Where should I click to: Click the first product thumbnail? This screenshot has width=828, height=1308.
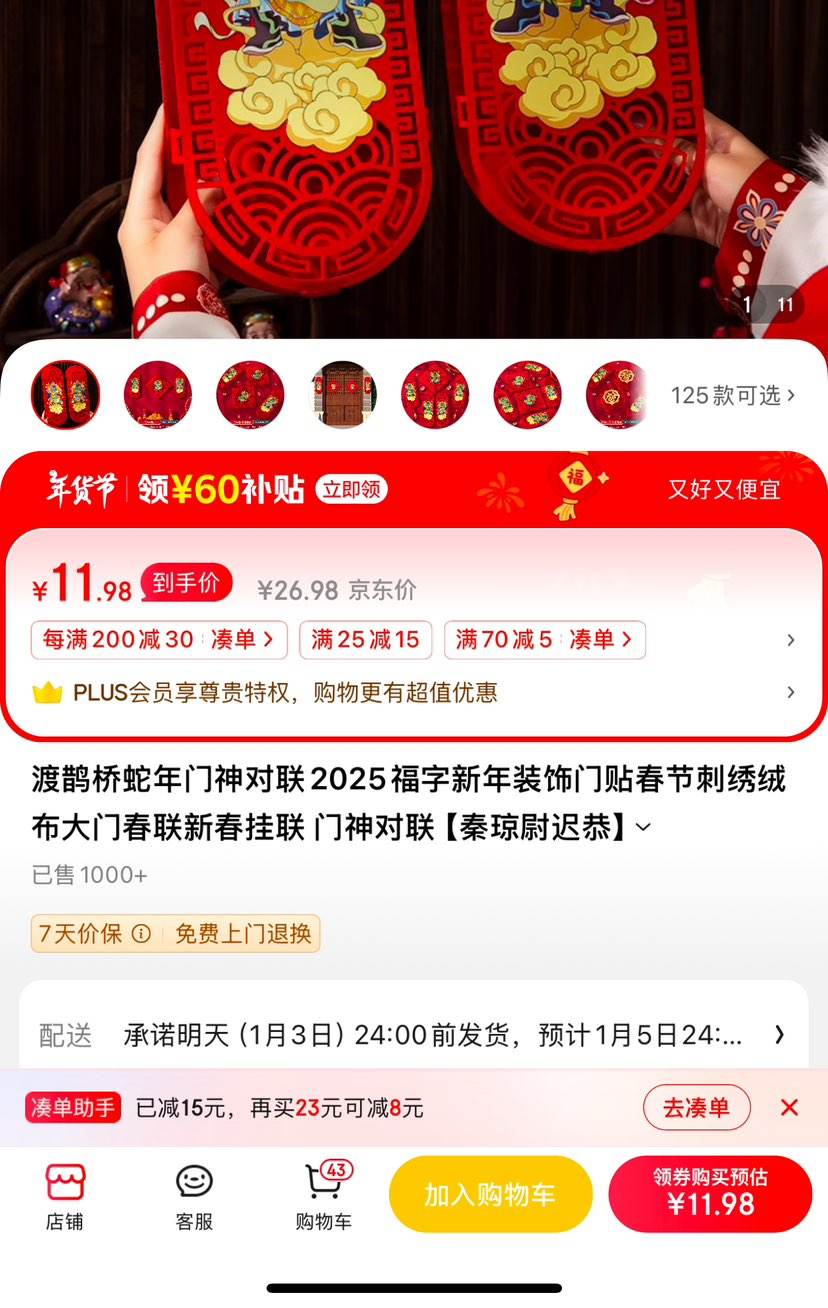click(65, 394)
